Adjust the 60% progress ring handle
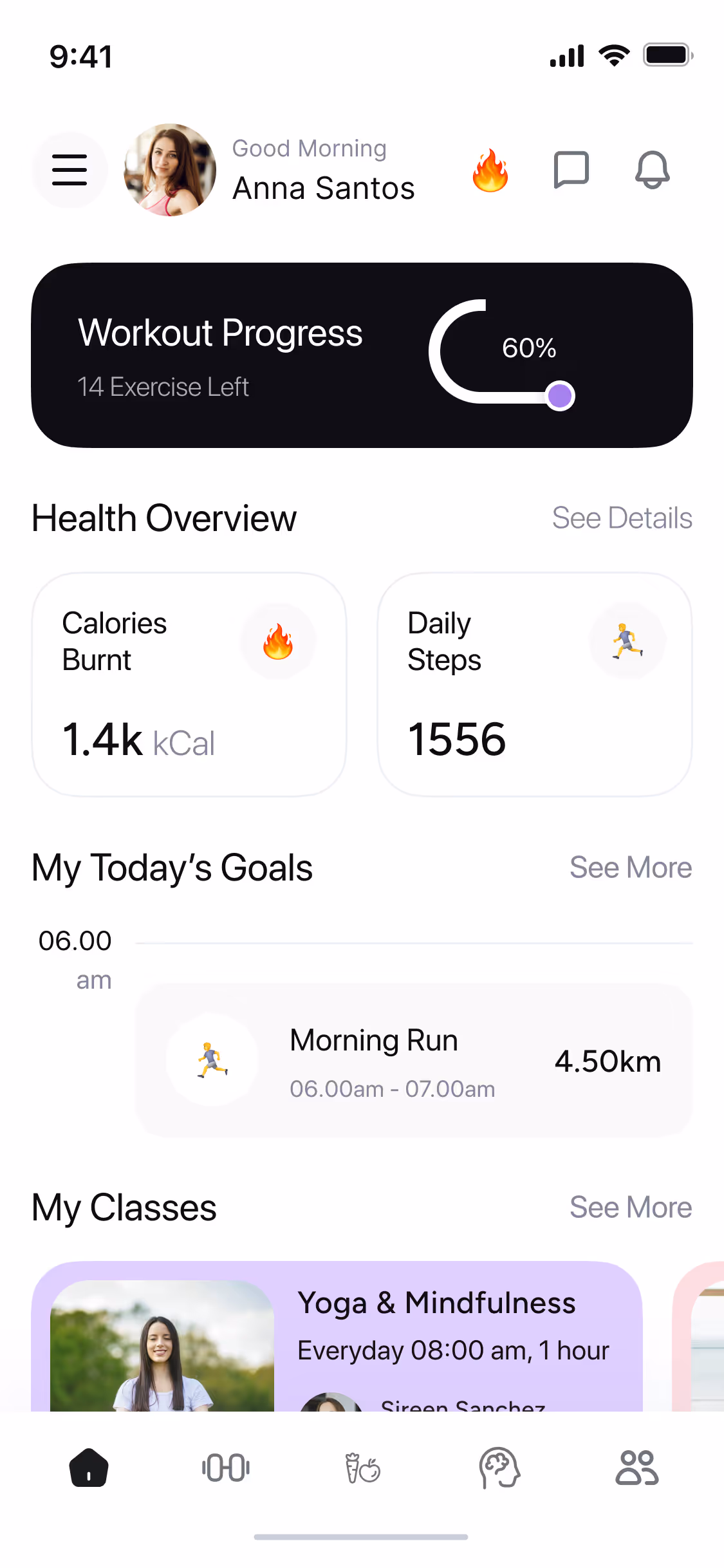724x1568 pixels. (x=559, y=395)
